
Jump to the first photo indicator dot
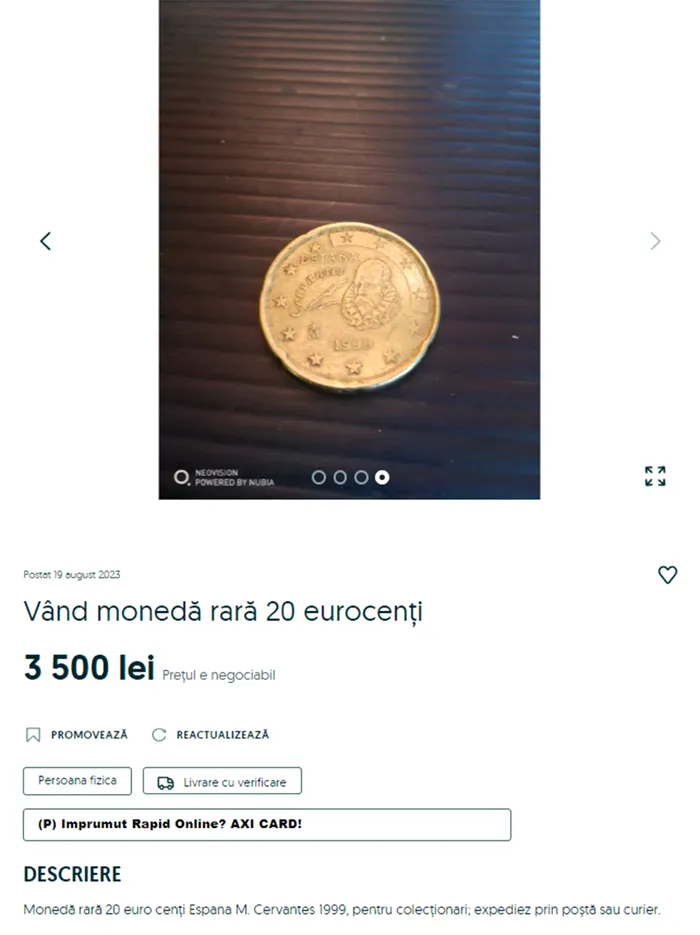coord(319,477)
